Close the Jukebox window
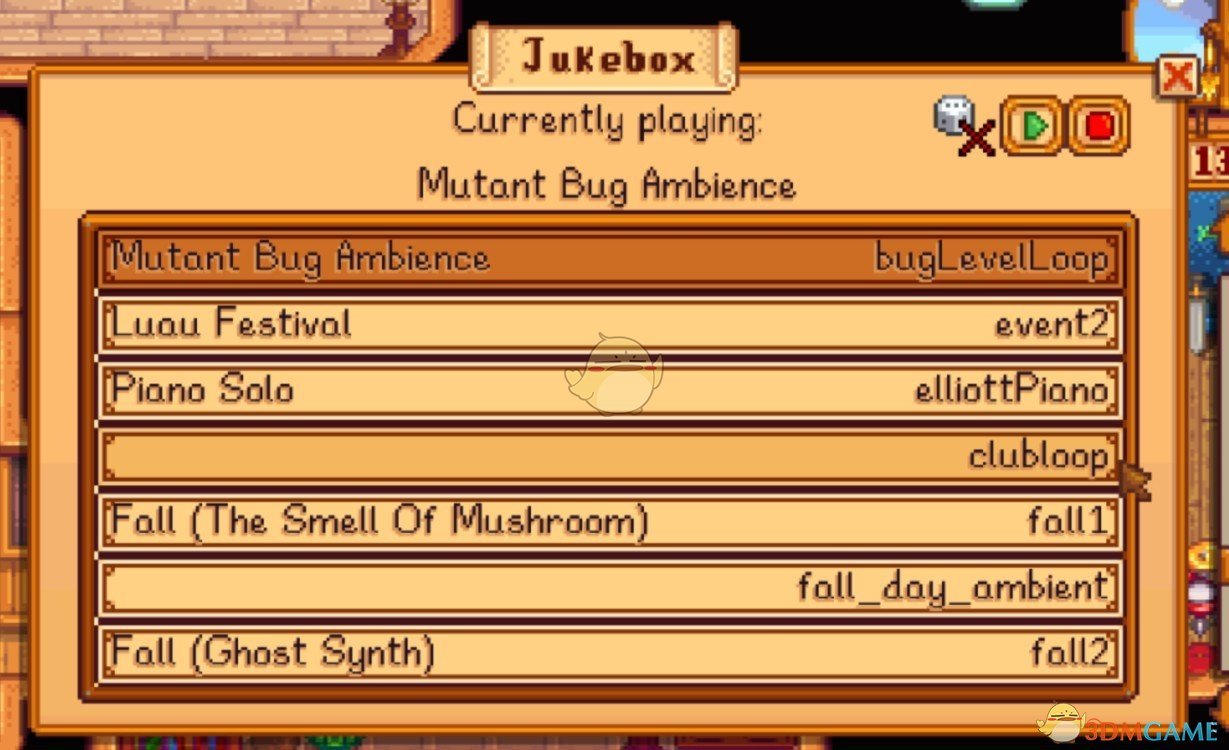 [x=1178, y=78]
